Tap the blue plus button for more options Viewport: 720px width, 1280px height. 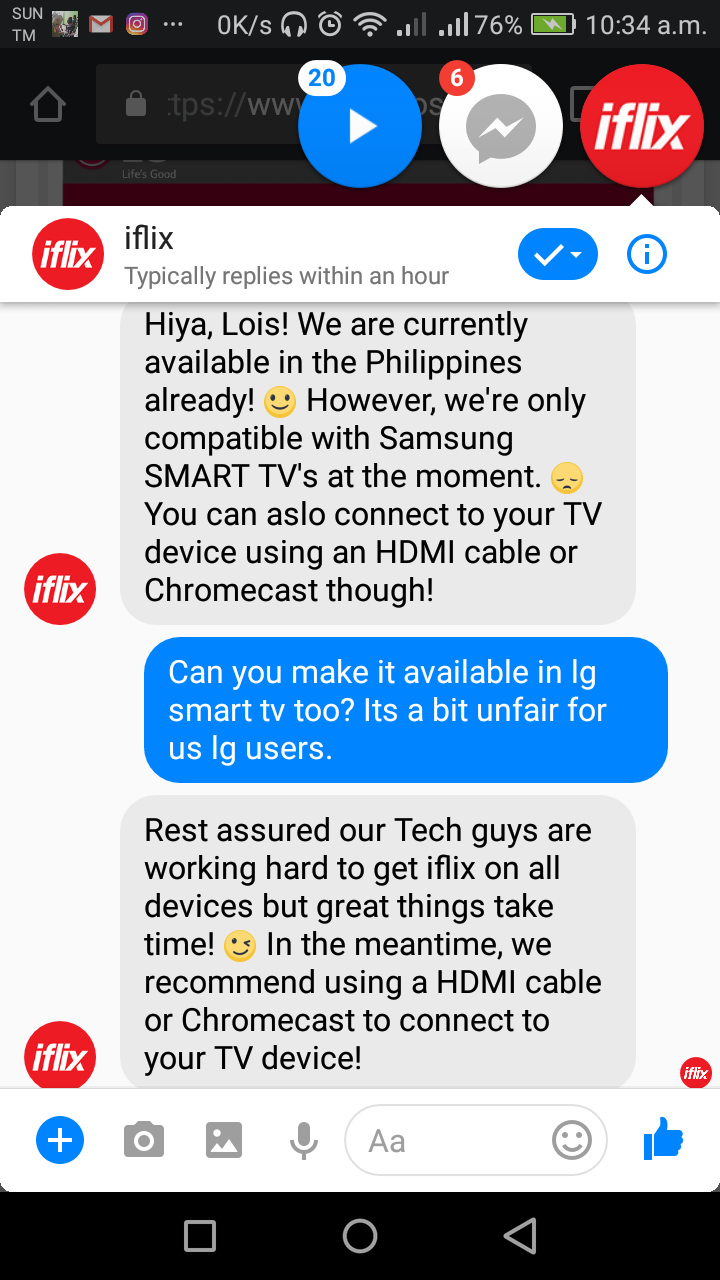point(60,1140)
